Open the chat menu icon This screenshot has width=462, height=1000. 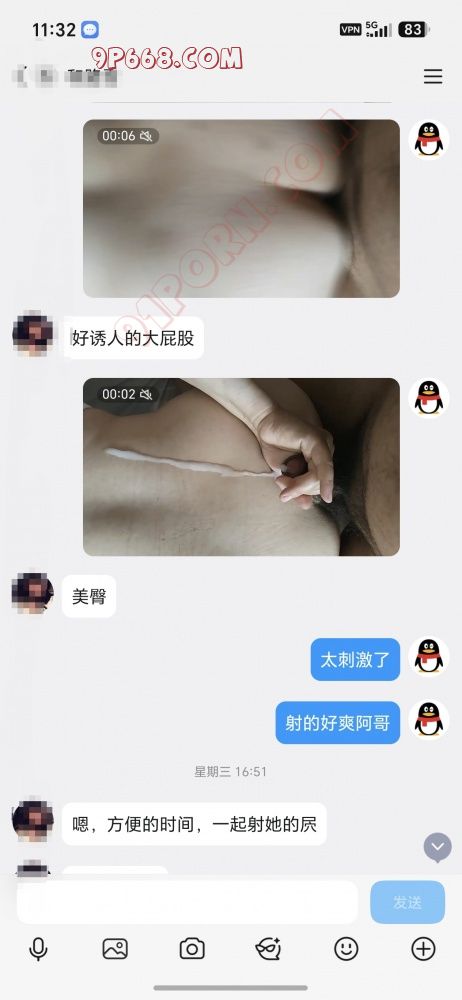click(x=433, y=77)
